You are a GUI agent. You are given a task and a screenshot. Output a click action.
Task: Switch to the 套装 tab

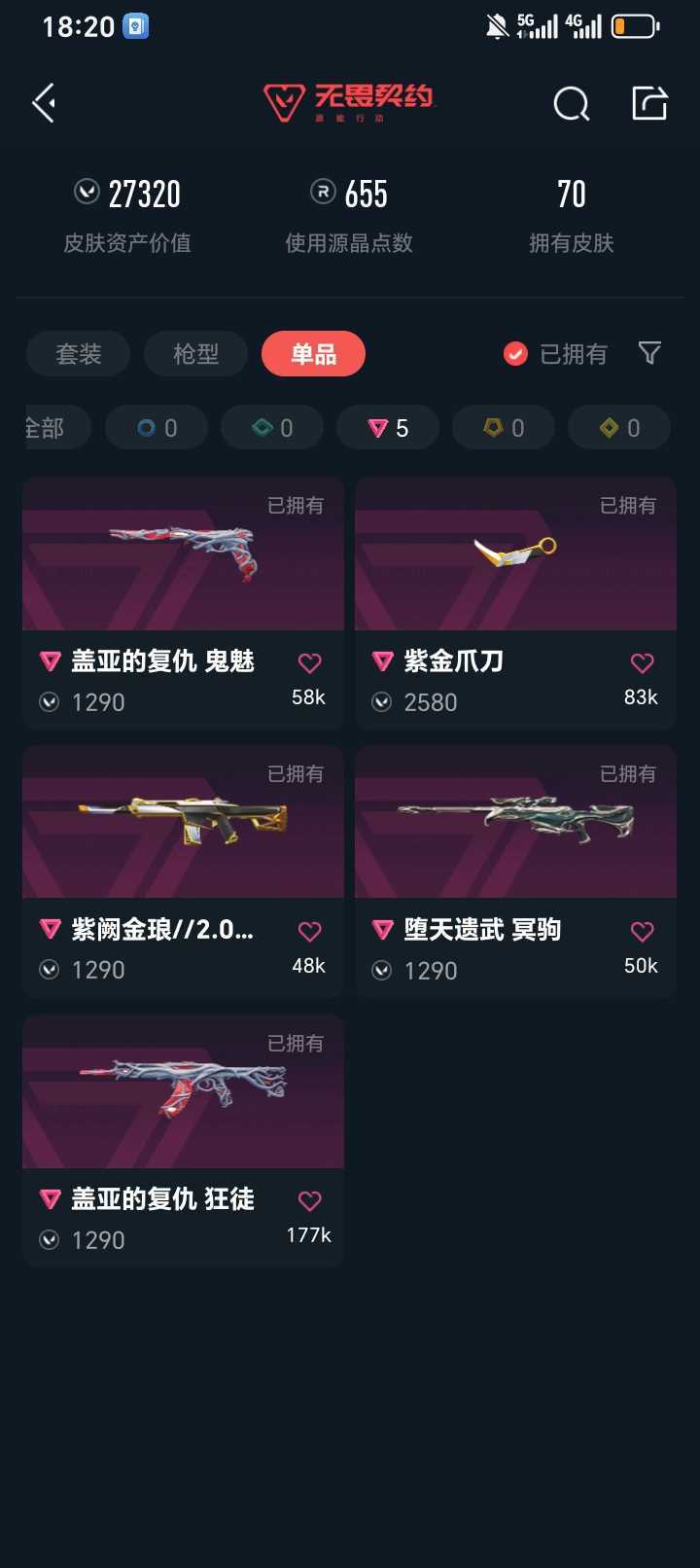(x=79, y=354)
